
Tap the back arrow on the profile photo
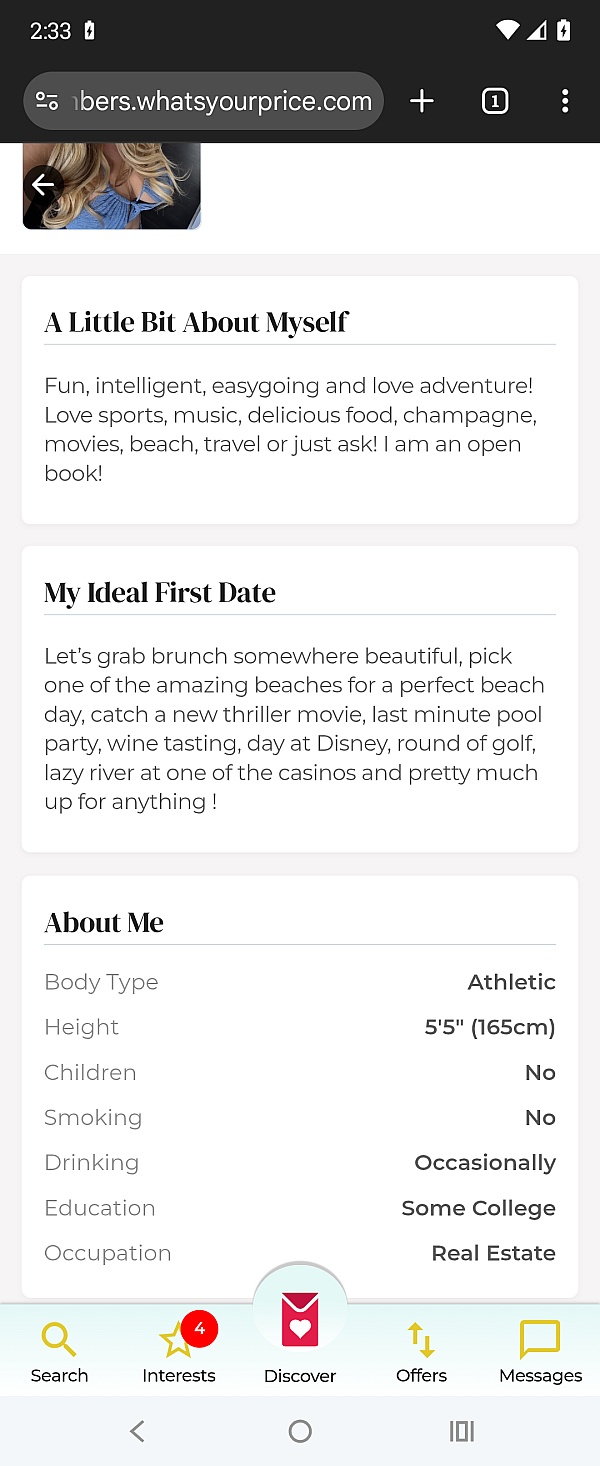click(x=43, y=185)
